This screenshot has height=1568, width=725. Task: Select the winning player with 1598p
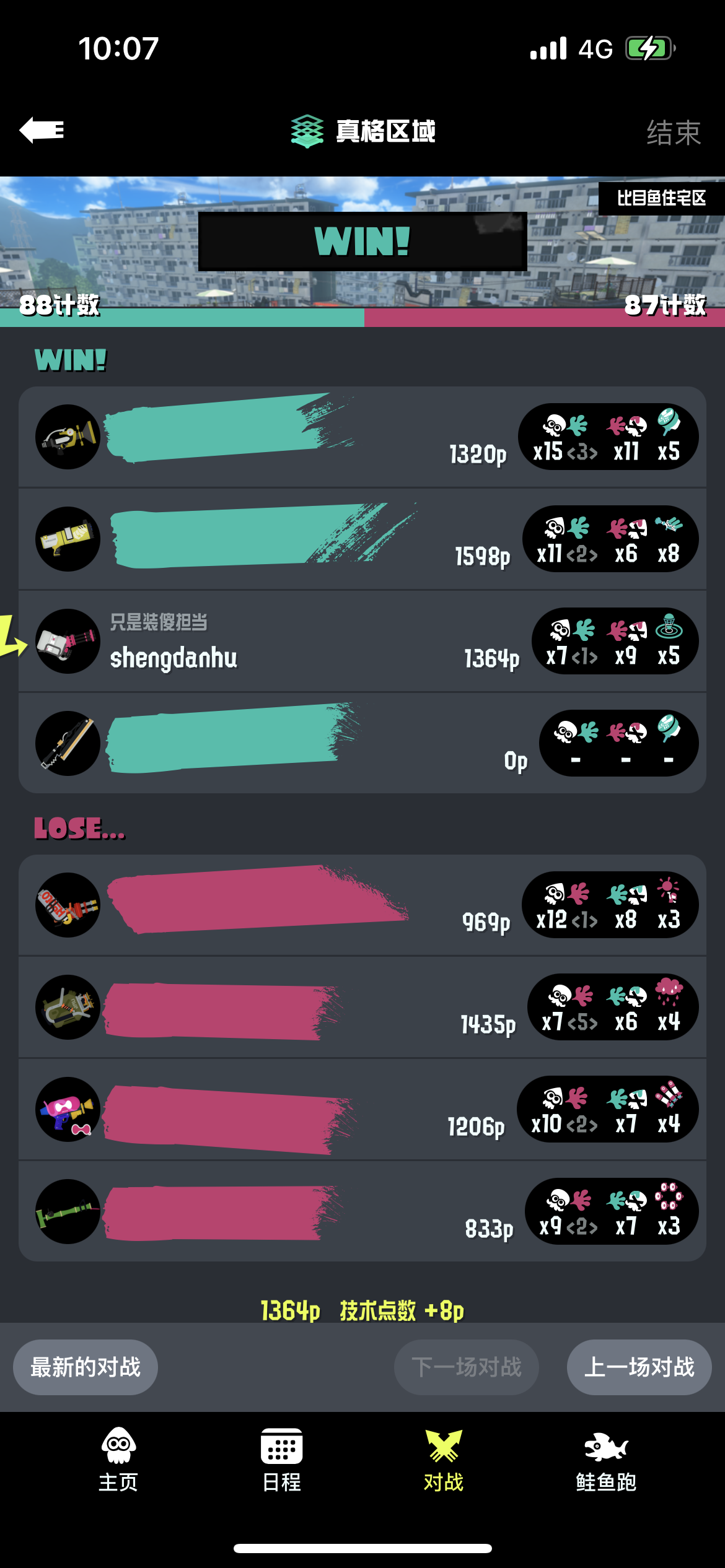point(362,539)
